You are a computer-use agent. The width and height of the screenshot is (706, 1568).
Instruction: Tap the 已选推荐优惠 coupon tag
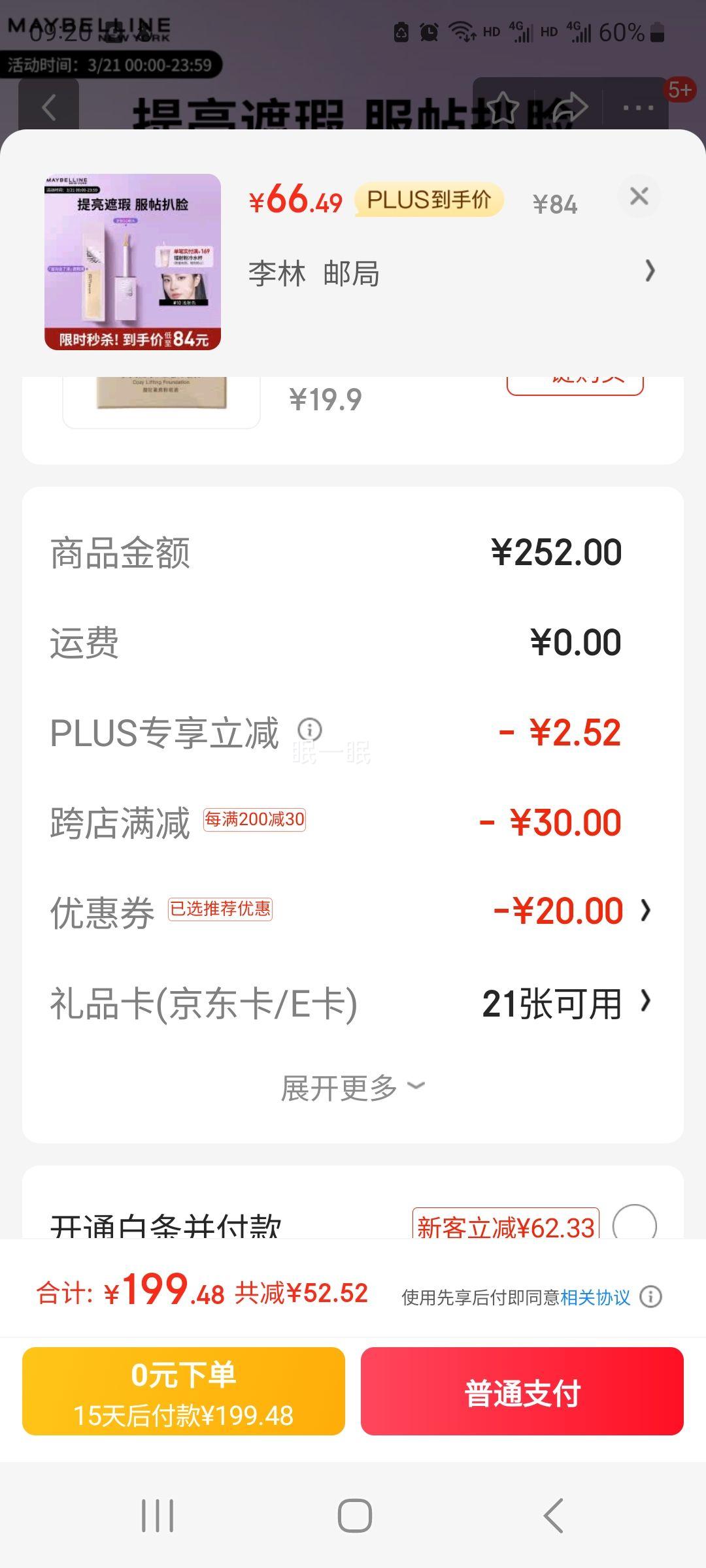[220, 909]
